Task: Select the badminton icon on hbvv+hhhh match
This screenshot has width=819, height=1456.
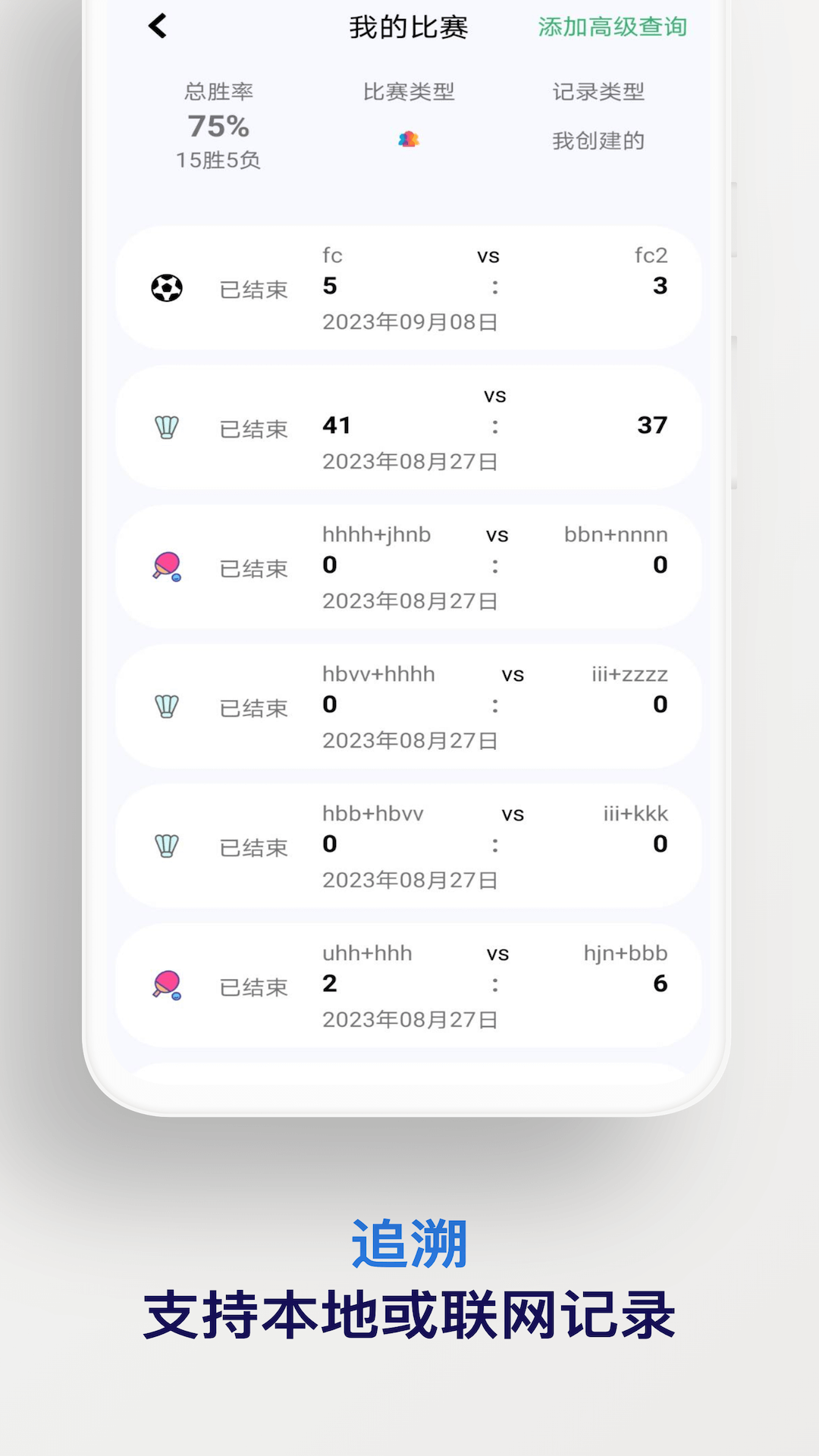Action: (x=165, y=708)
